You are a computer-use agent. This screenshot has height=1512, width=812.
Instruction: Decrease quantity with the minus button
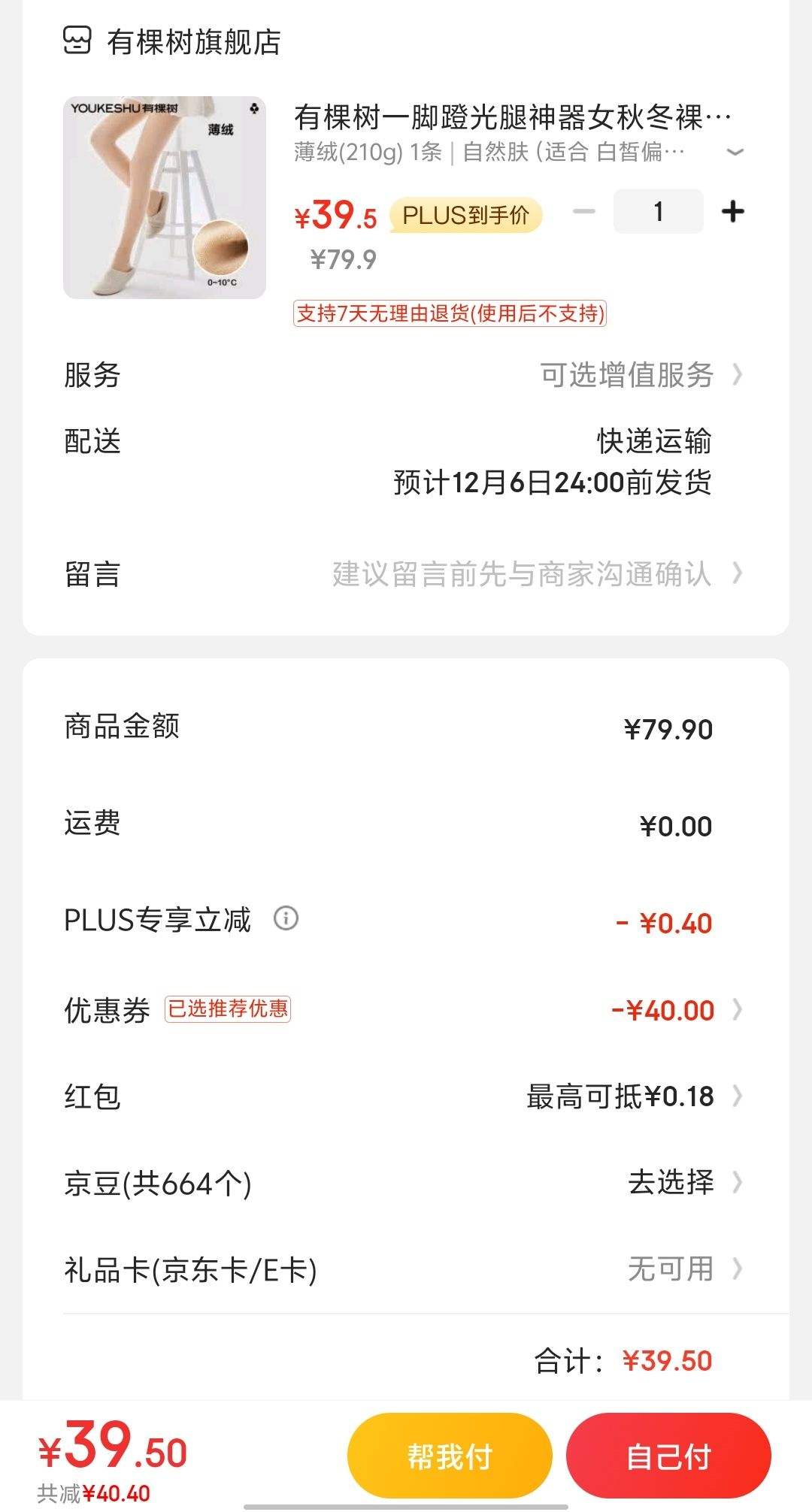pos(584,212)
